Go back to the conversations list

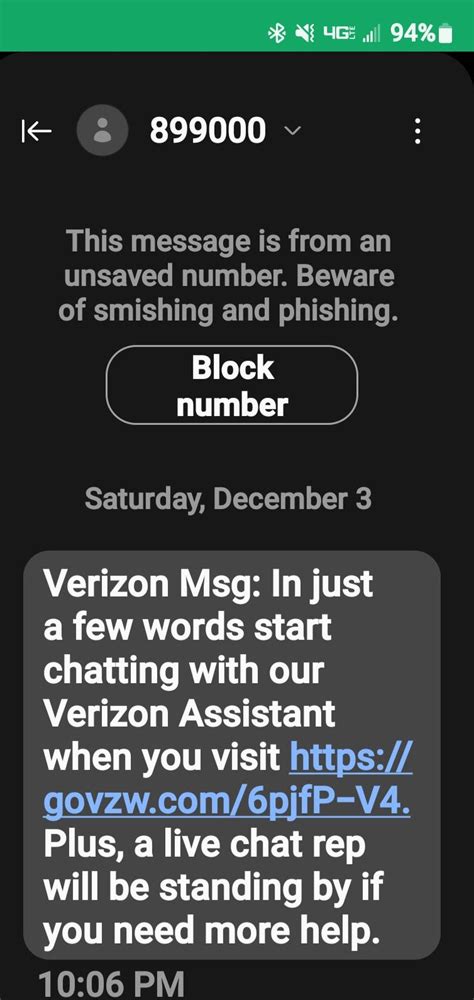(x=36, y=131)
